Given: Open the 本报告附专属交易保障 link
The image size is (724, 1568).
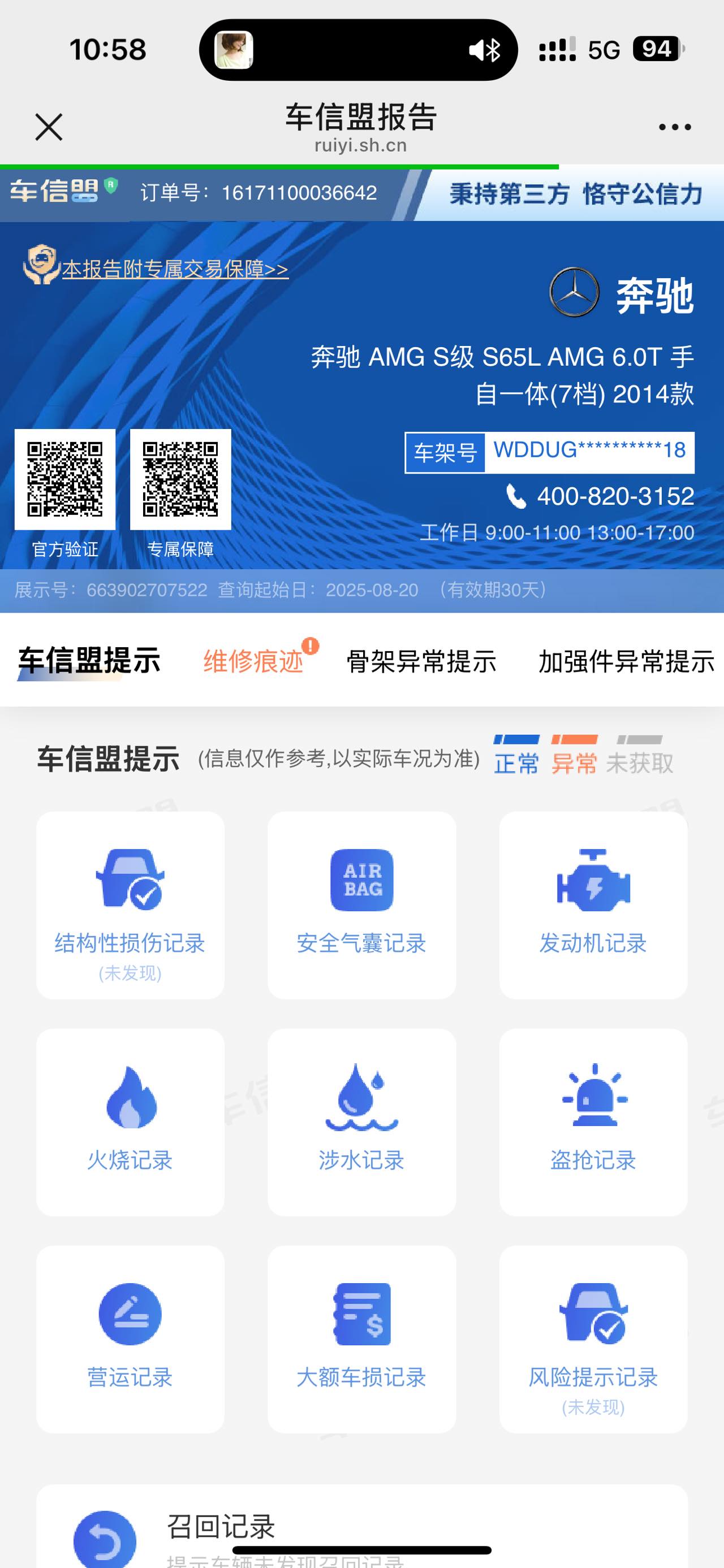Looking at the screenshot, I should click(x=175, y=269).
